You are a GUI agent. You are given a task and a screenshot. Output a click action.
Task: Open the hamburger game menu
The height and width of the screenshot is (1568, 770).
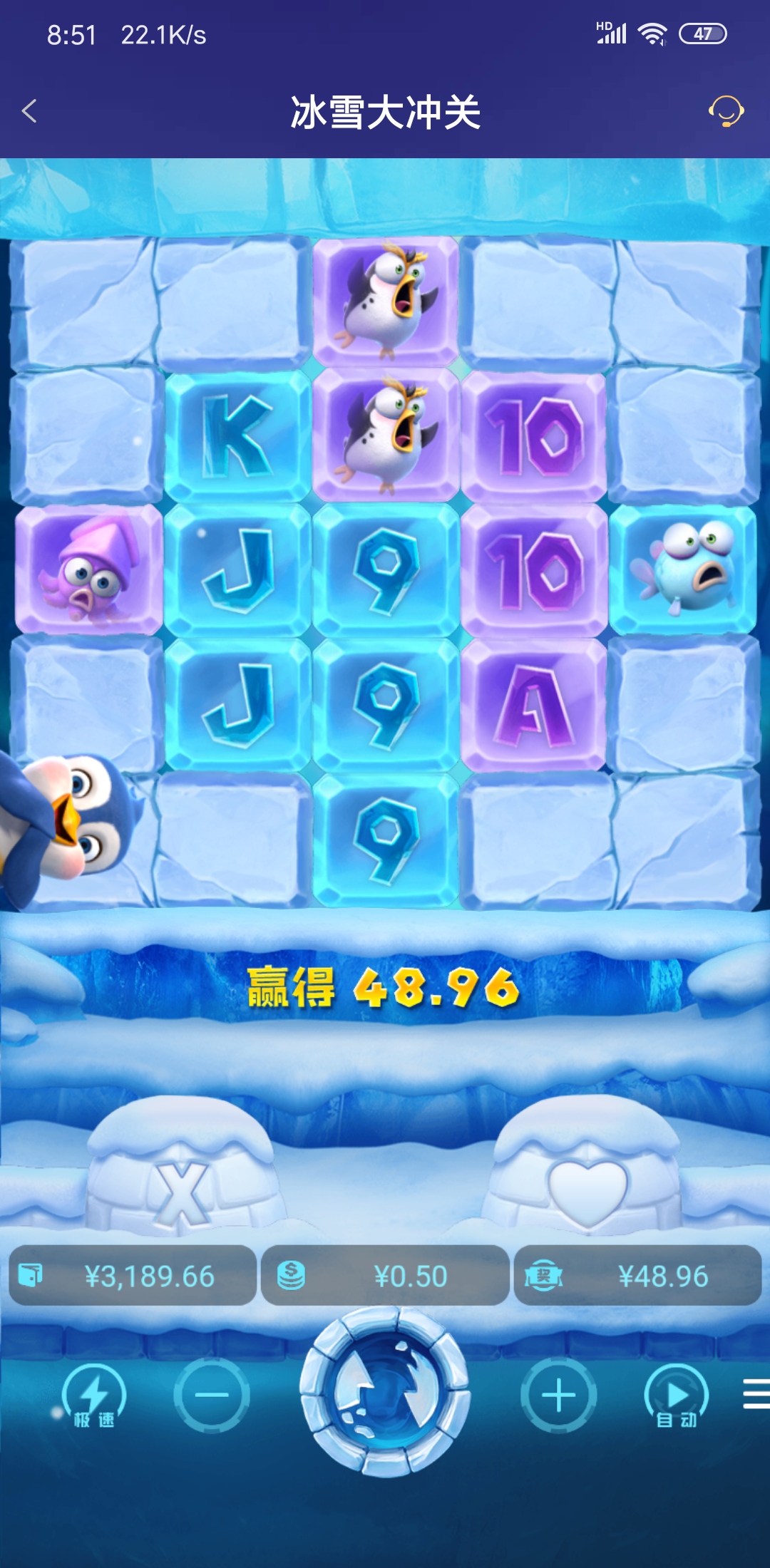point(756,1393)
